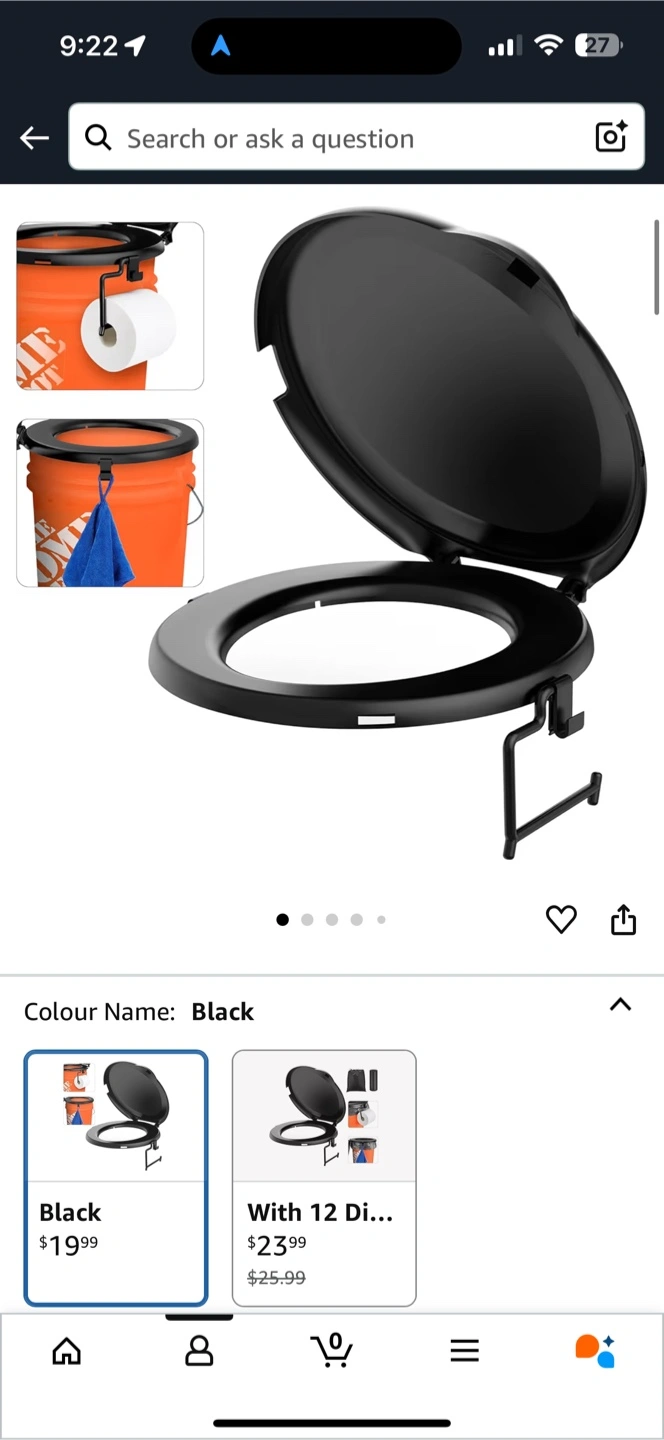Image resolution: width=664 pixels, height=1440 pixels.
Task: Select the Black option for $19.99
Action: click(x=116, y=1177)
